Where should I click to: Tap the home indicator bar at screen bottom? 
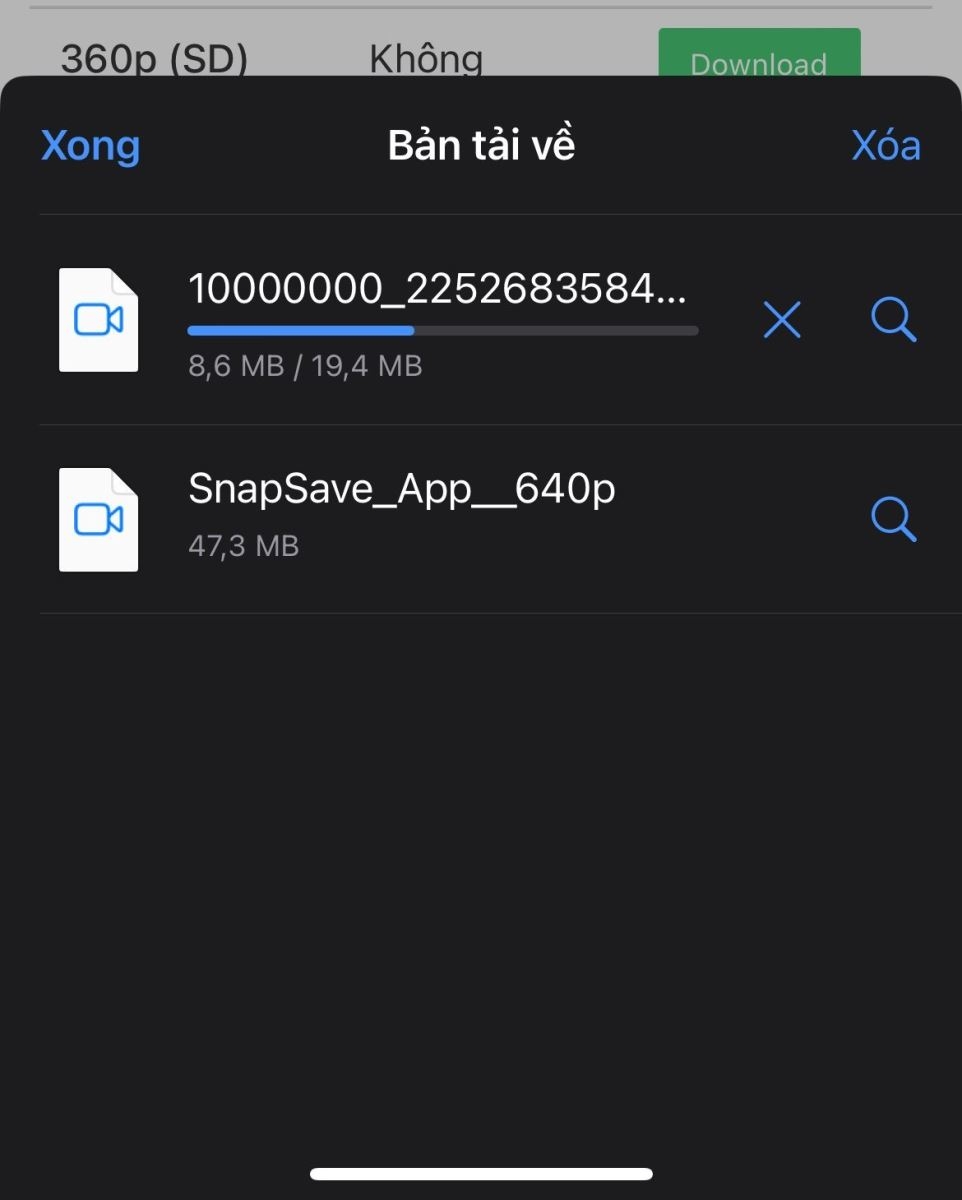[481, 1174]
